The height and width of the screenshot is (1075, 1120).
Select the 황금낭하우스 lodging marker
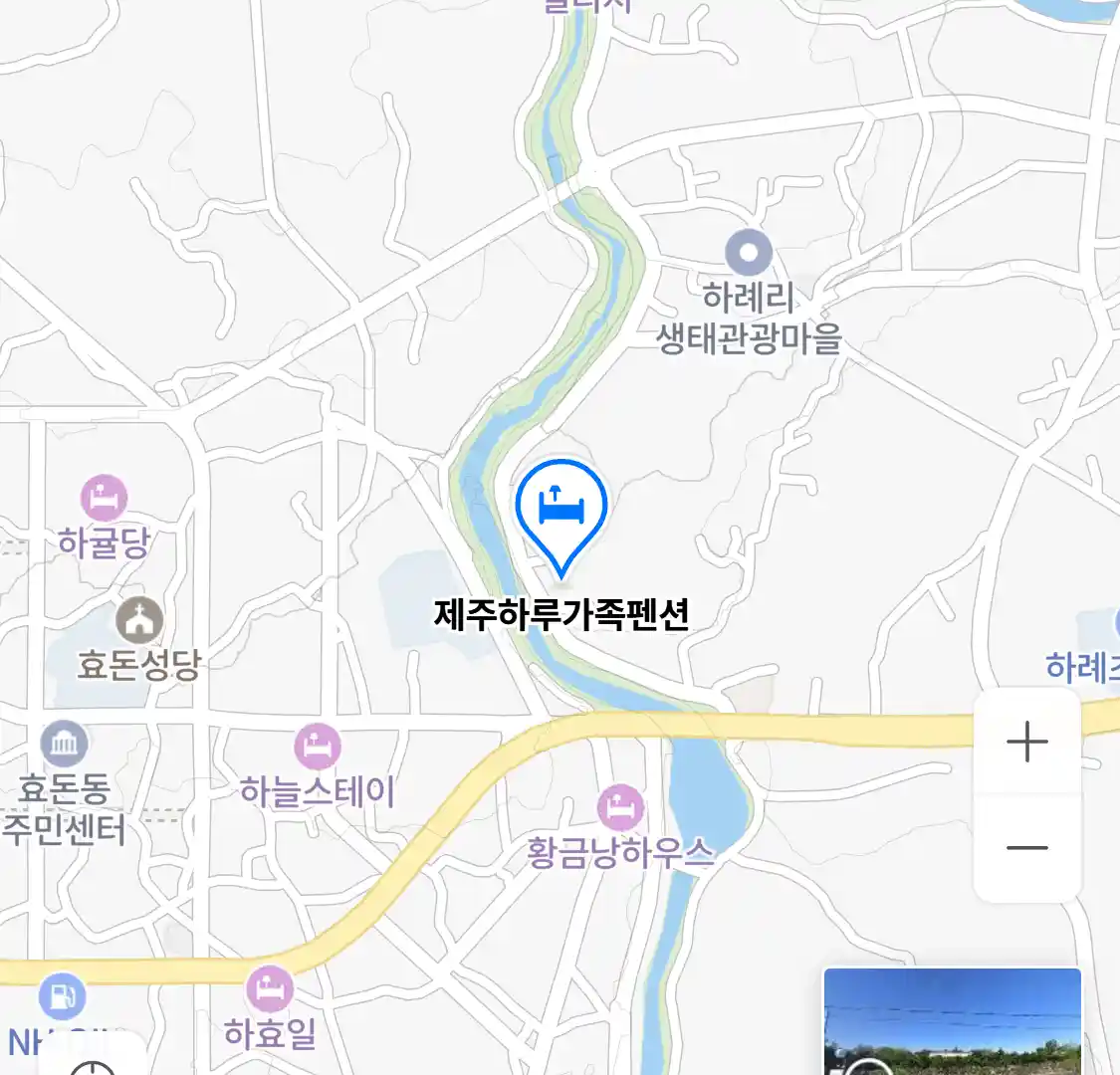(x=621, y=808)
